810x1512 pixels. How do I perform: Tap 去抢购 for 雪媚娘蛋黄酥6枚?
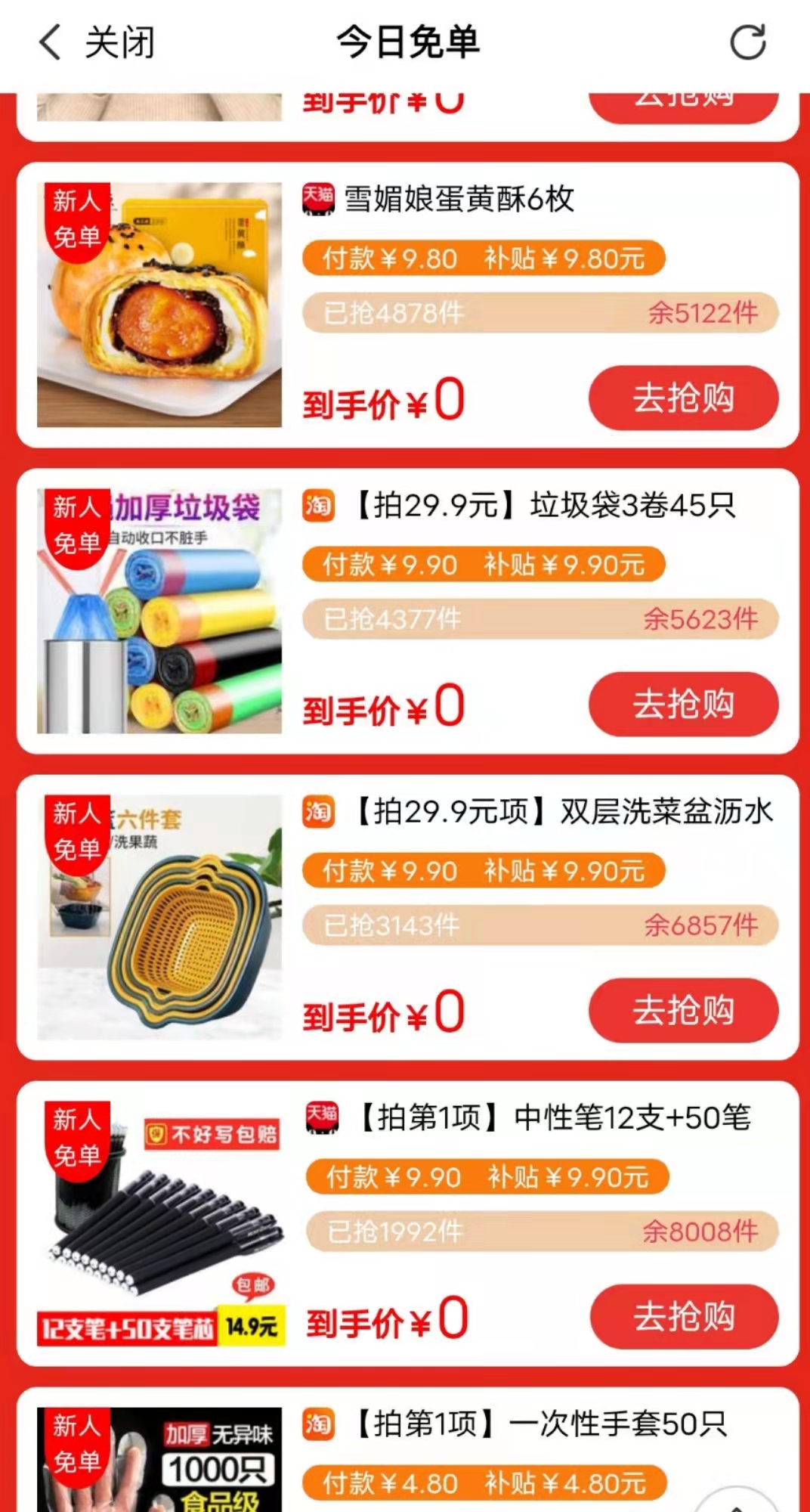point(683,398)
